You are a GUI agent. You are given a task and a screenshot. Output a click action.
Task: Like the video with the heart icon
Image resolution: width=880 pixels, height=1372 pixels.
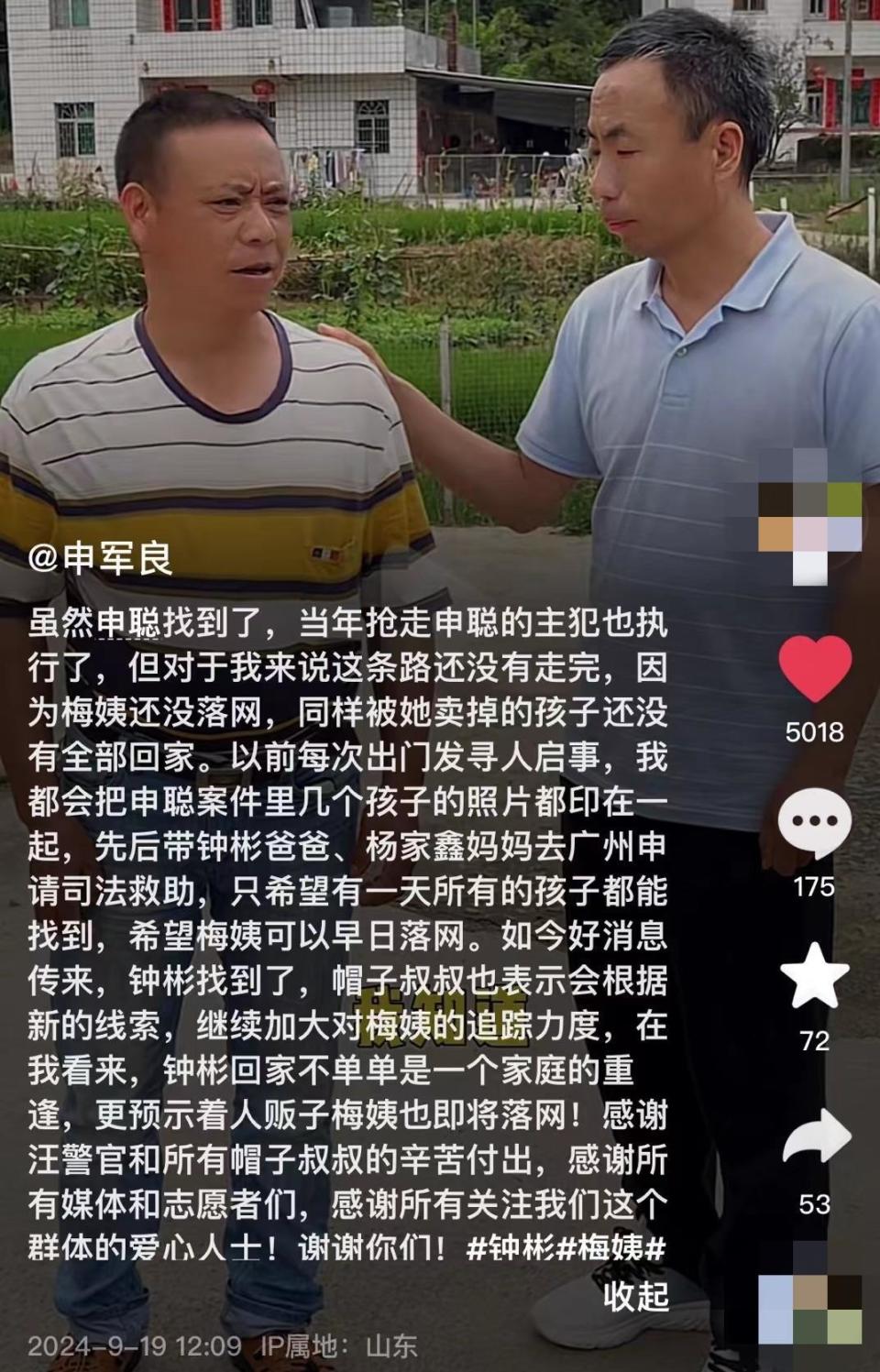click(x=814, y=669)
